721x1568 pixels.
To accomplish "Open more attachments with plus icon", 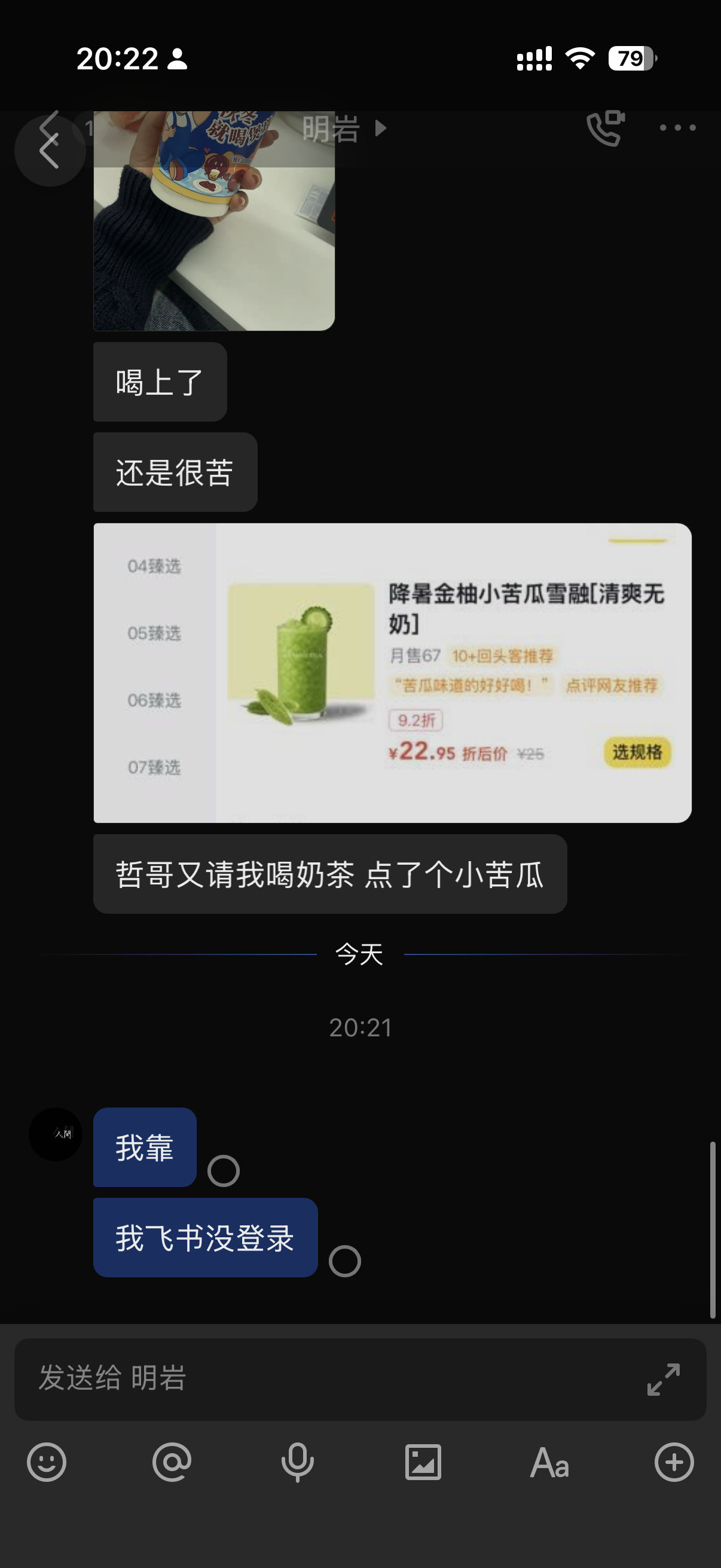I will pos(674,1462).
